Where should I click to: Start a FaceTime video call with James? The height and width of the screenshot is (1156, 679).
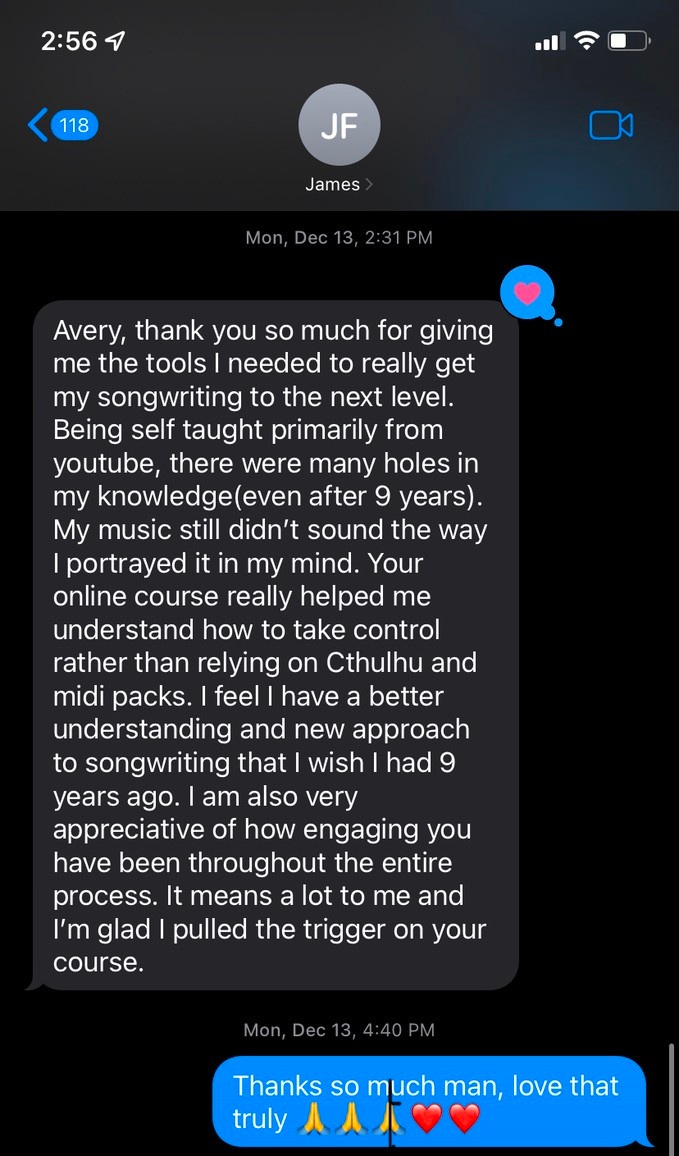[x=611, y=126]
